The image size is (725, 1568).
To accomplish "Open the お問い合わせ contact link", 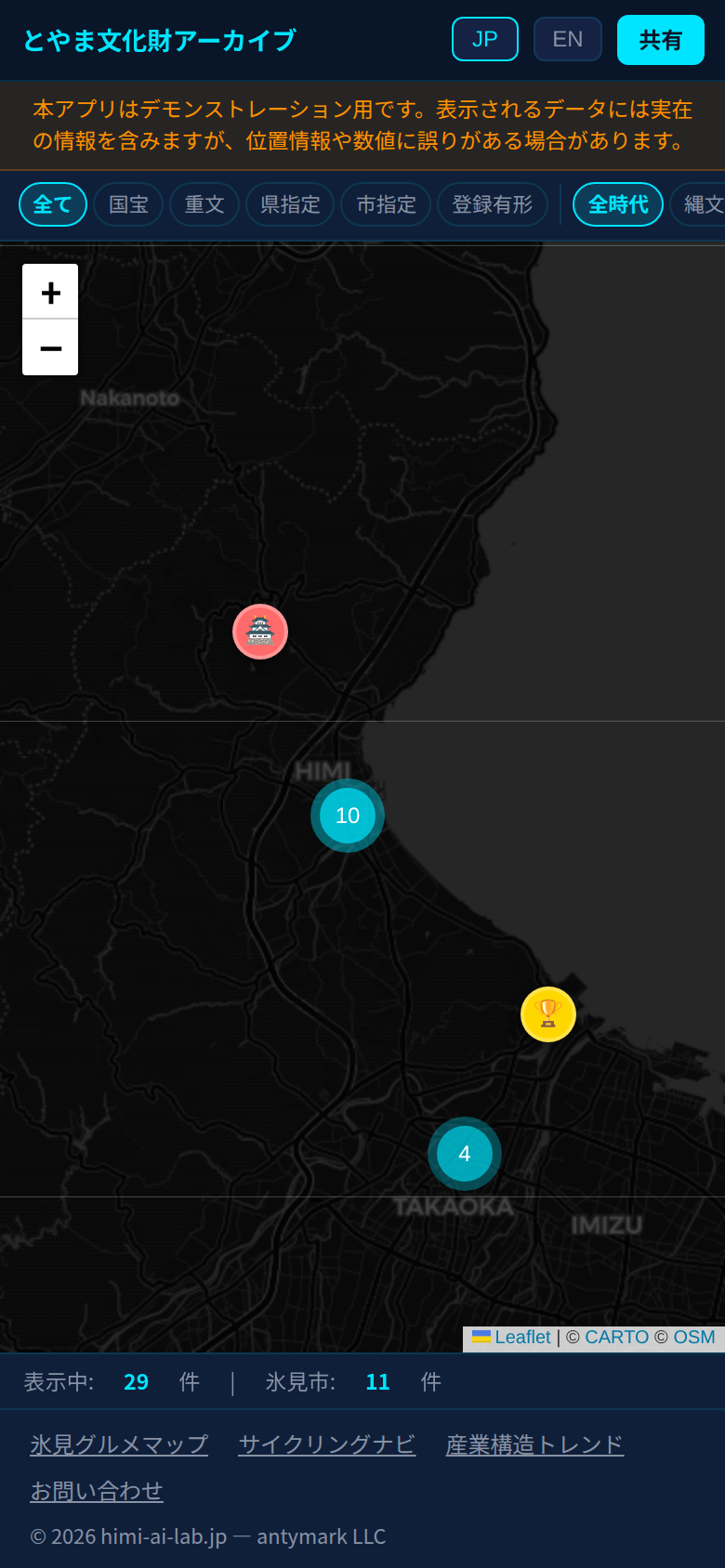I will click(97, 1491).
